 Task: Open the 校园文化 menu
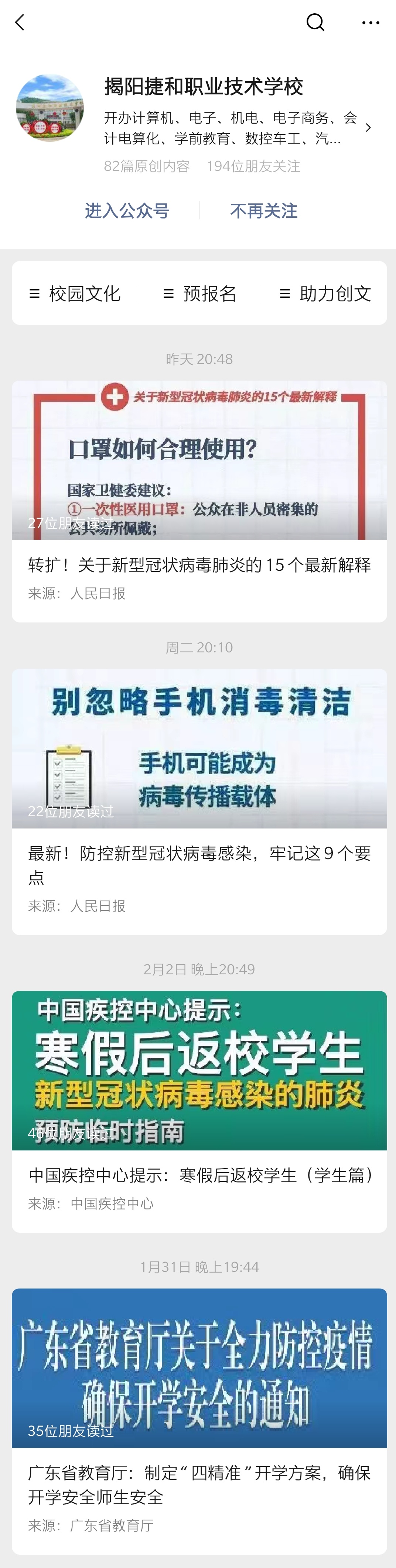point(75,294)
